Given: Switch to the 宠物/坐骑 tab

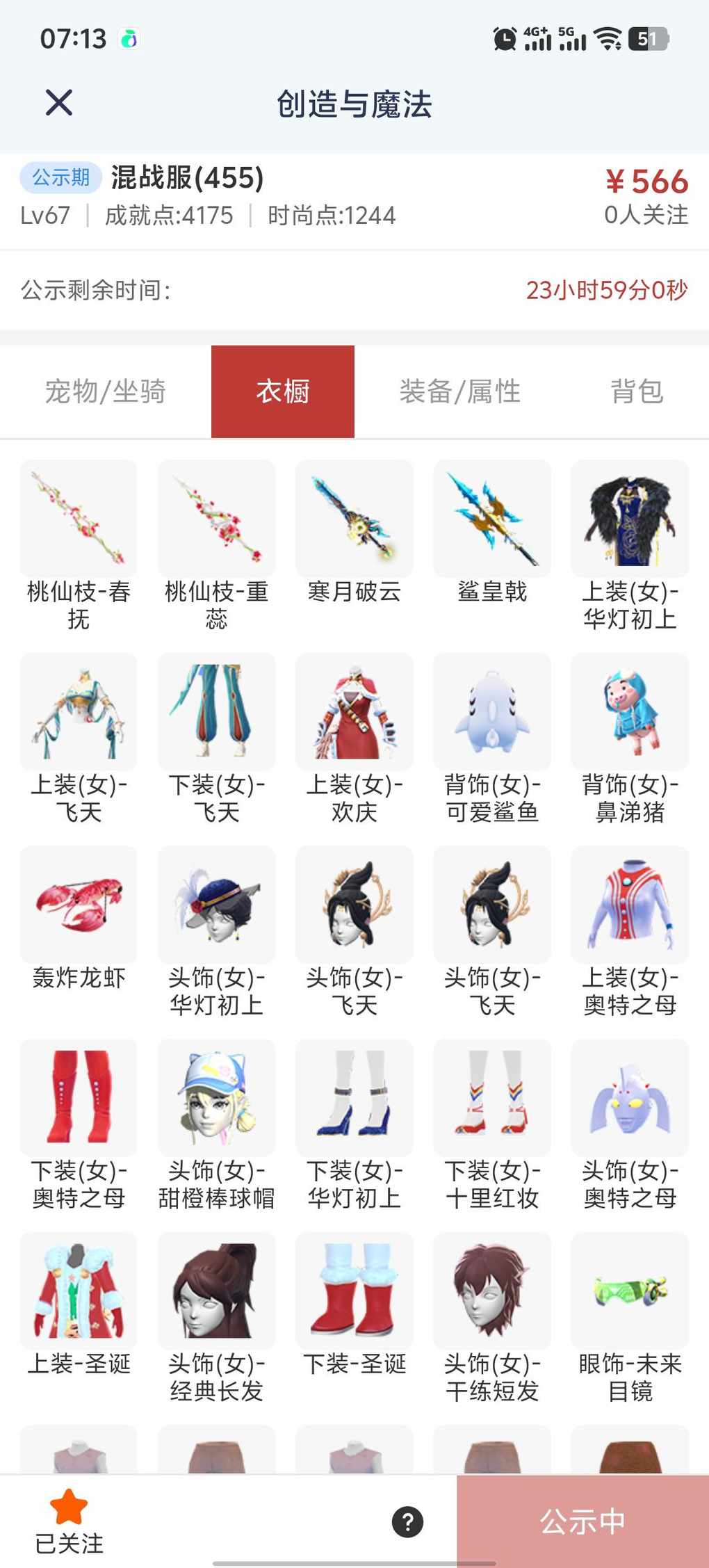Looking at the screenshot, I should (x=106, y=391).
